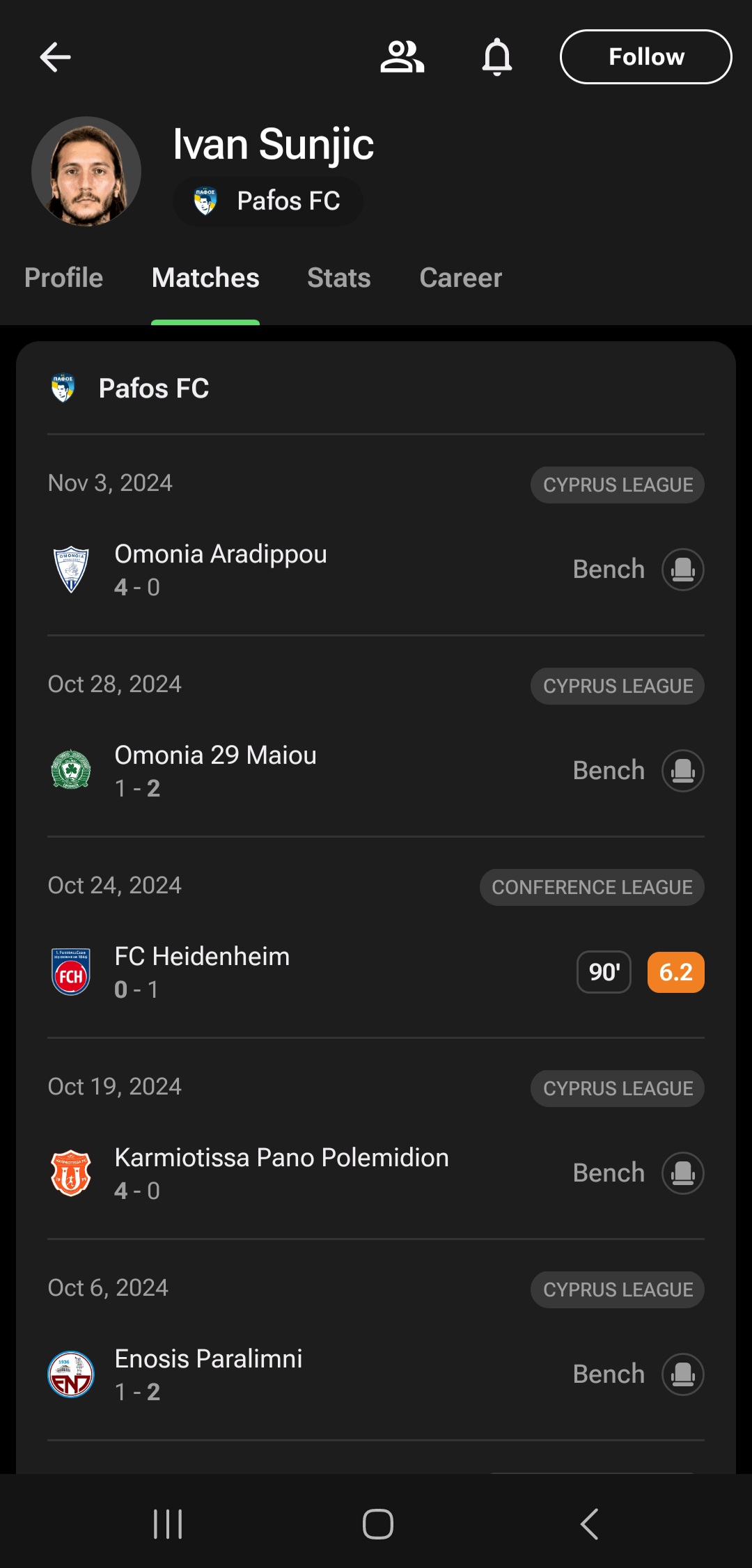Select the Matches tab
Image resolution: width=752 pixels, height=1568 pixels.
205,278
